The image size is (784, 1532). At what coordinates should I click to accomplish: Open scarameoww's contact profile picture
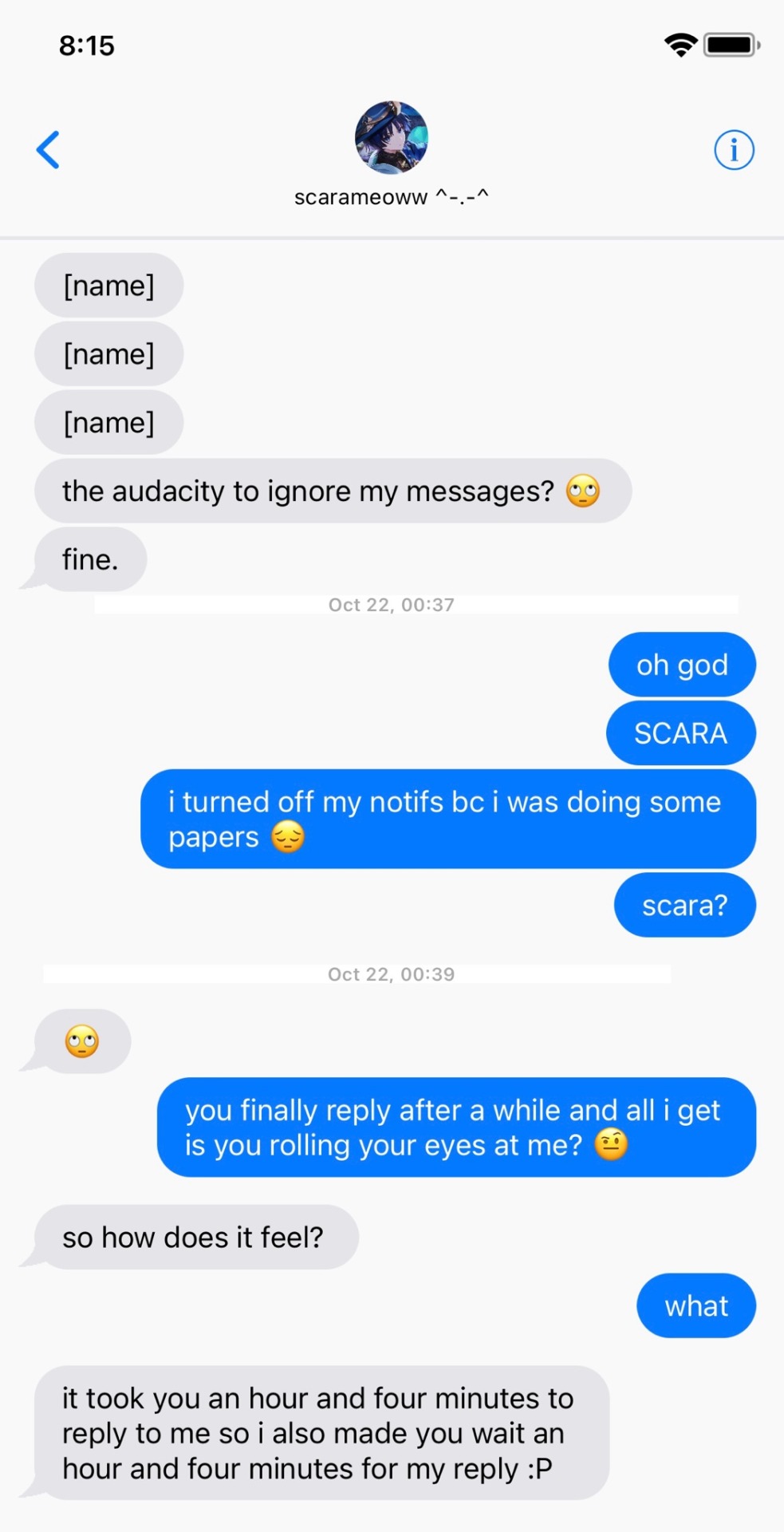(x=391, y=137)
